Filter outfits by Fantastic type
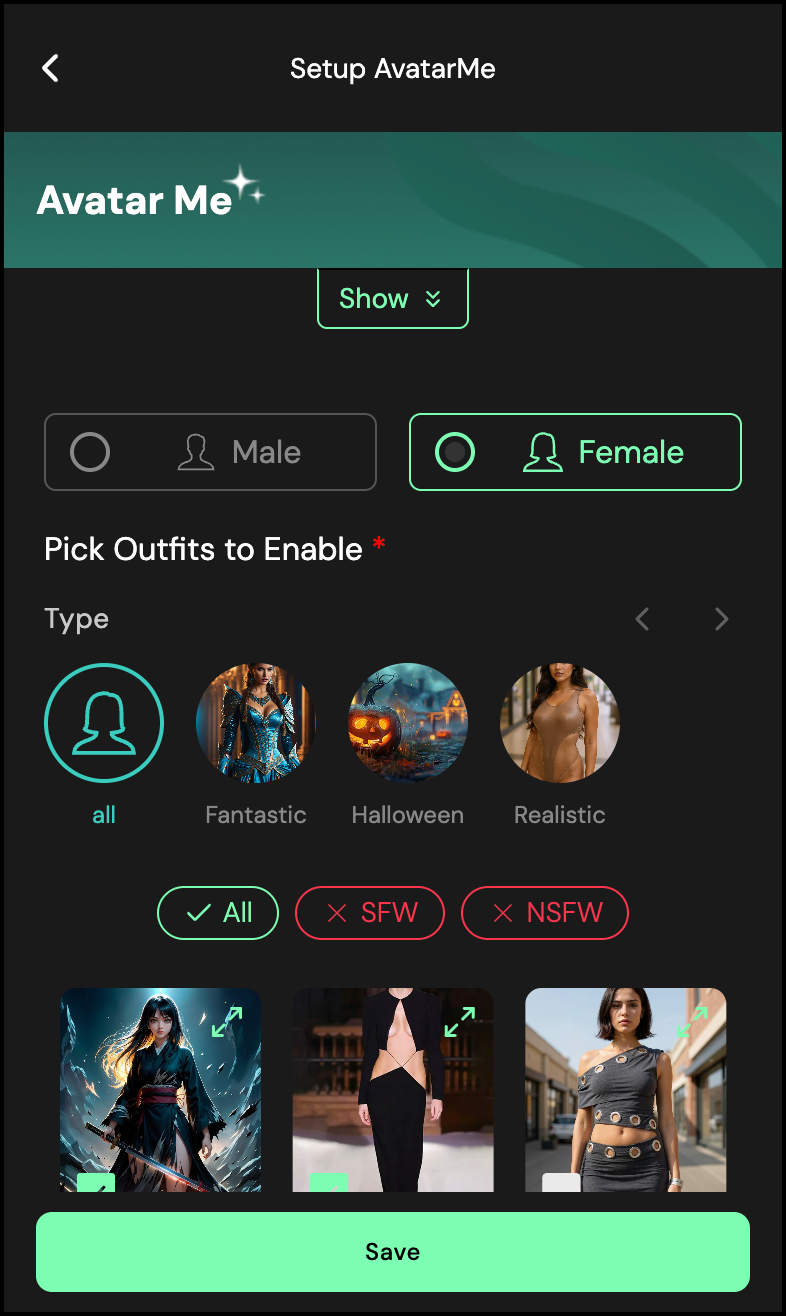786x1316 pixels. pos(256,723)
